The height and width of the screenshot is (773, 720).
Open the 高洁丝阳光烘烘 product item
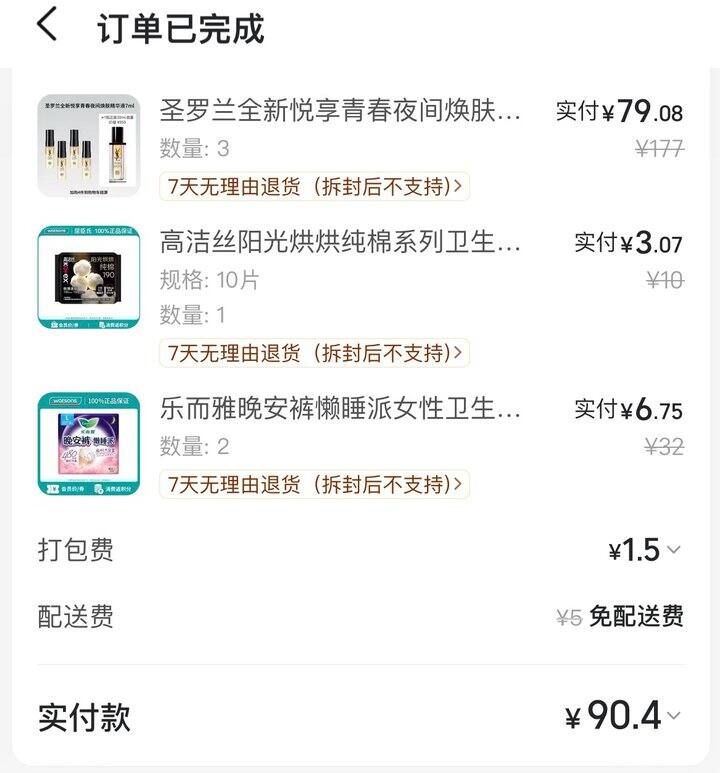click(x=340, y=242)
